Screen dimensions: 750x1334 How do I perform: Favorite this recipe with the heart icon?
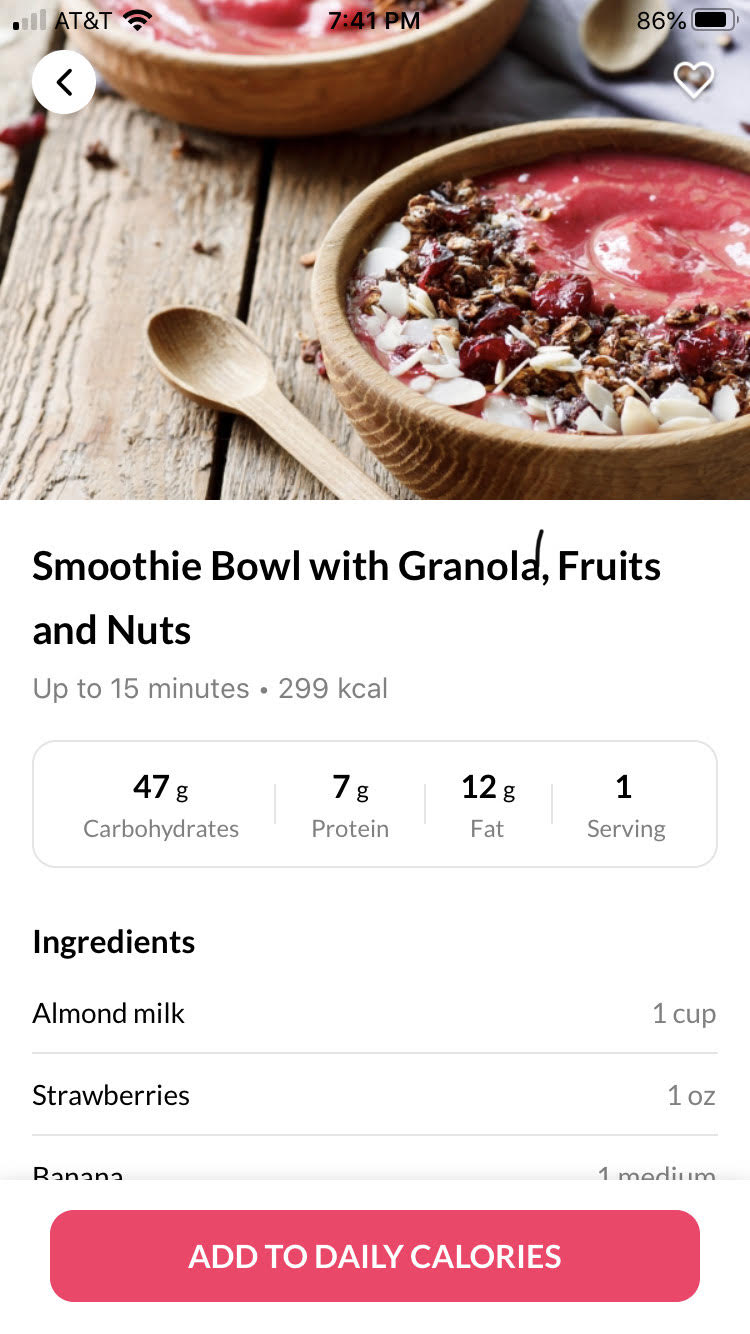coord(693,80)
